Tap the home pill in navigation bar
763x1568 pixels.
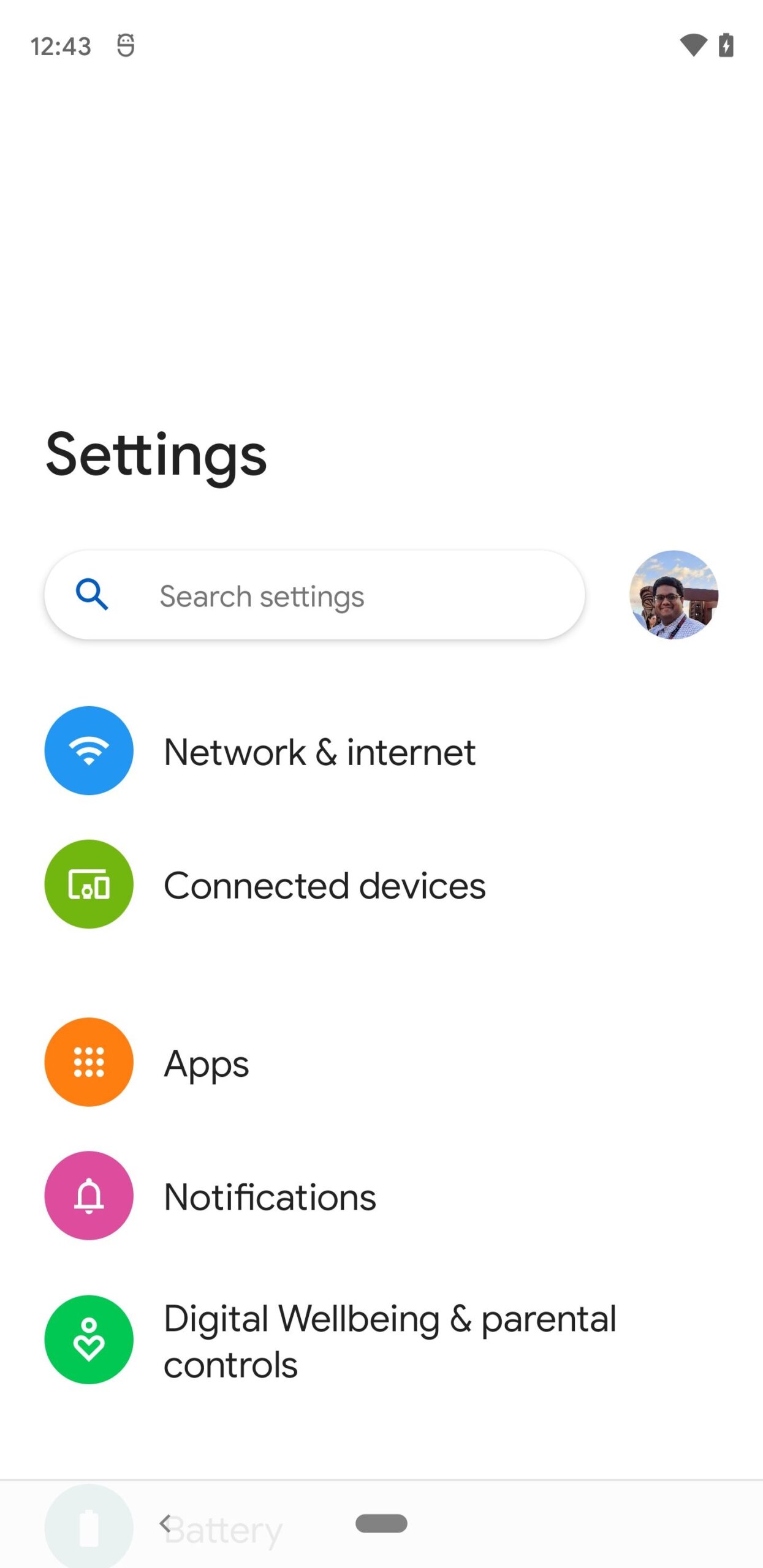381,1523
